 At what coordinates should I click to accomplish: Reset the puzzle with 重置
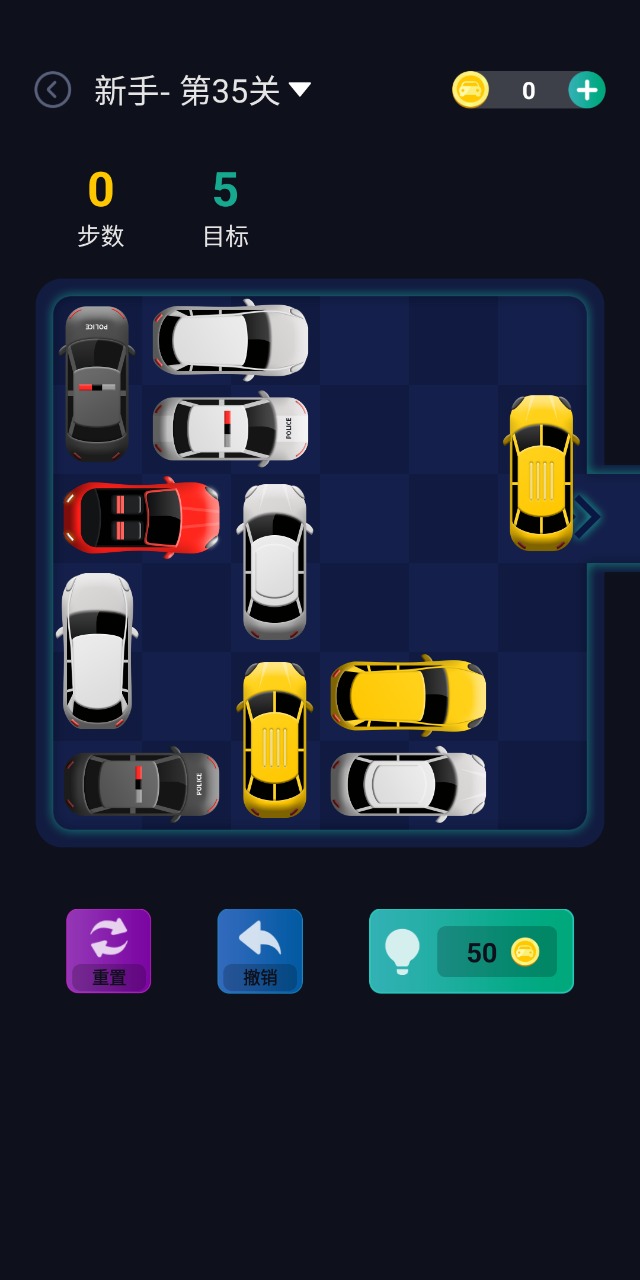click(108, 950)
